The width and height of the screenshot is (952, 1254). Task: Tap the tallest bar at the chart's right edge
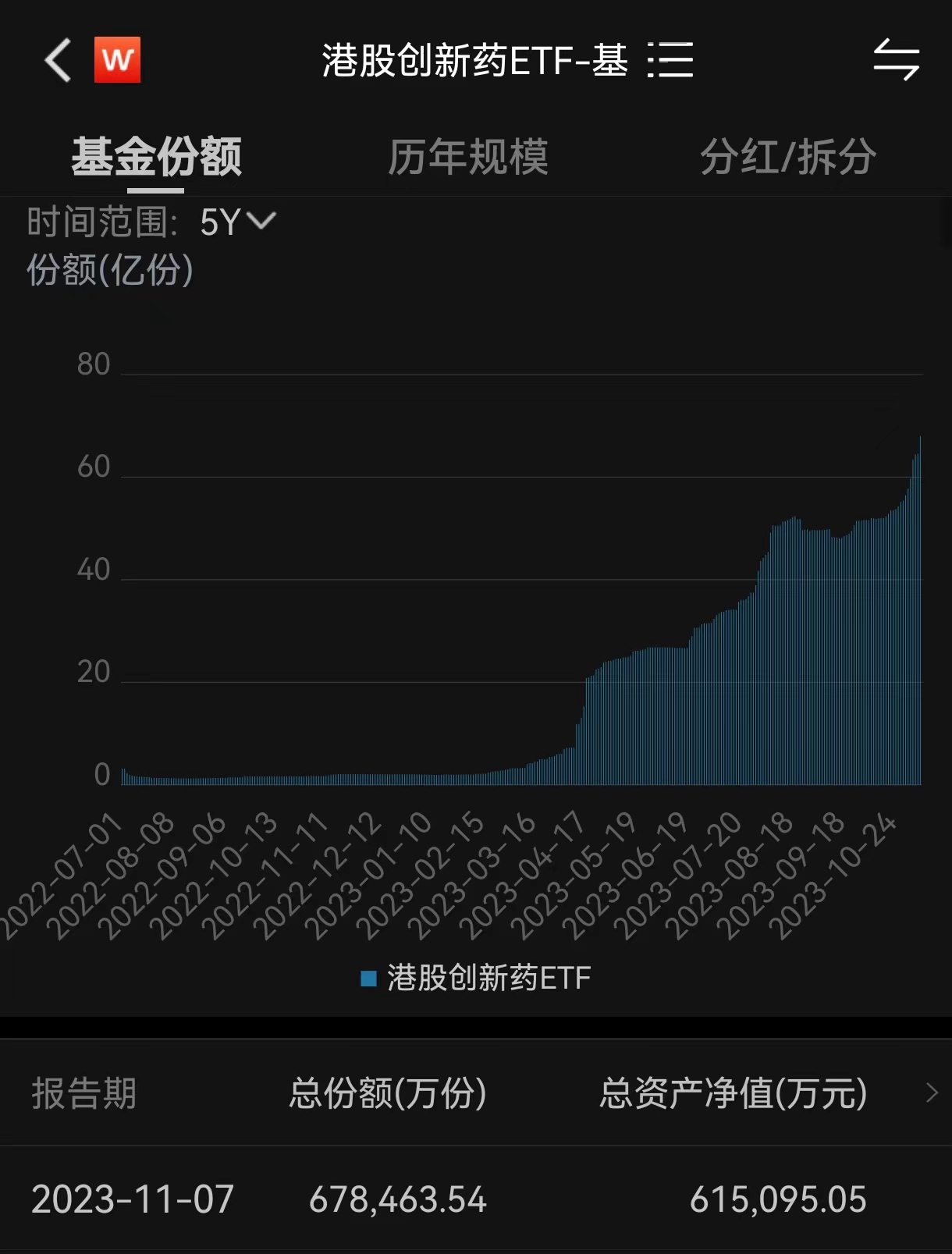(919, 546)
